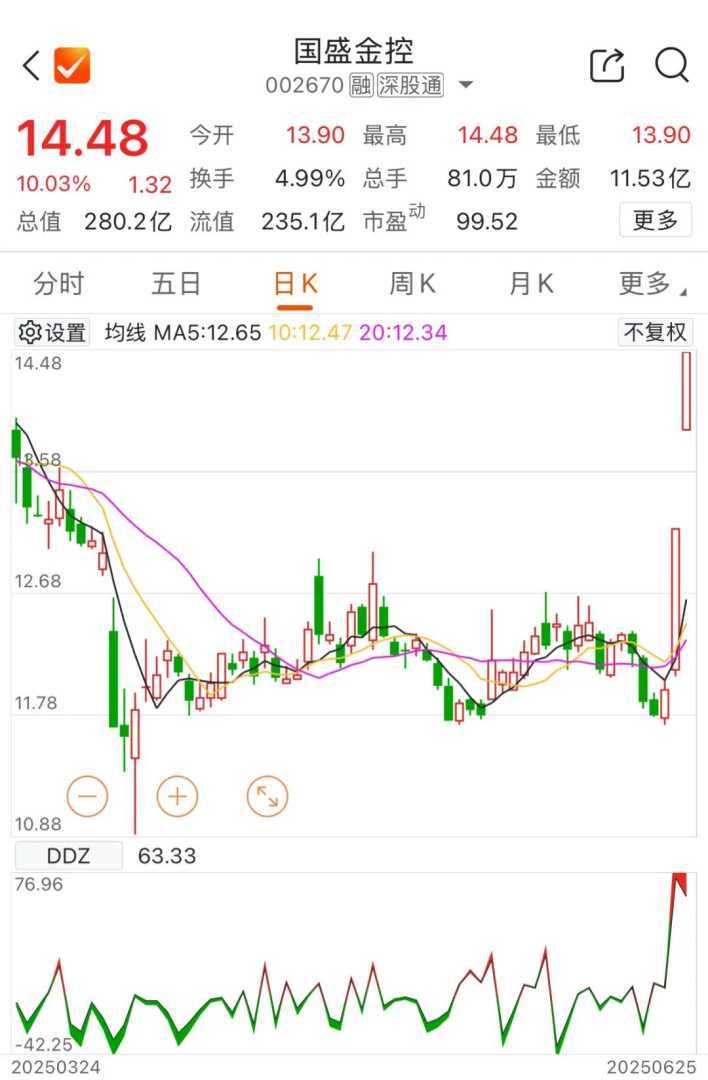Open the search magnifier icon

[672, 66]
